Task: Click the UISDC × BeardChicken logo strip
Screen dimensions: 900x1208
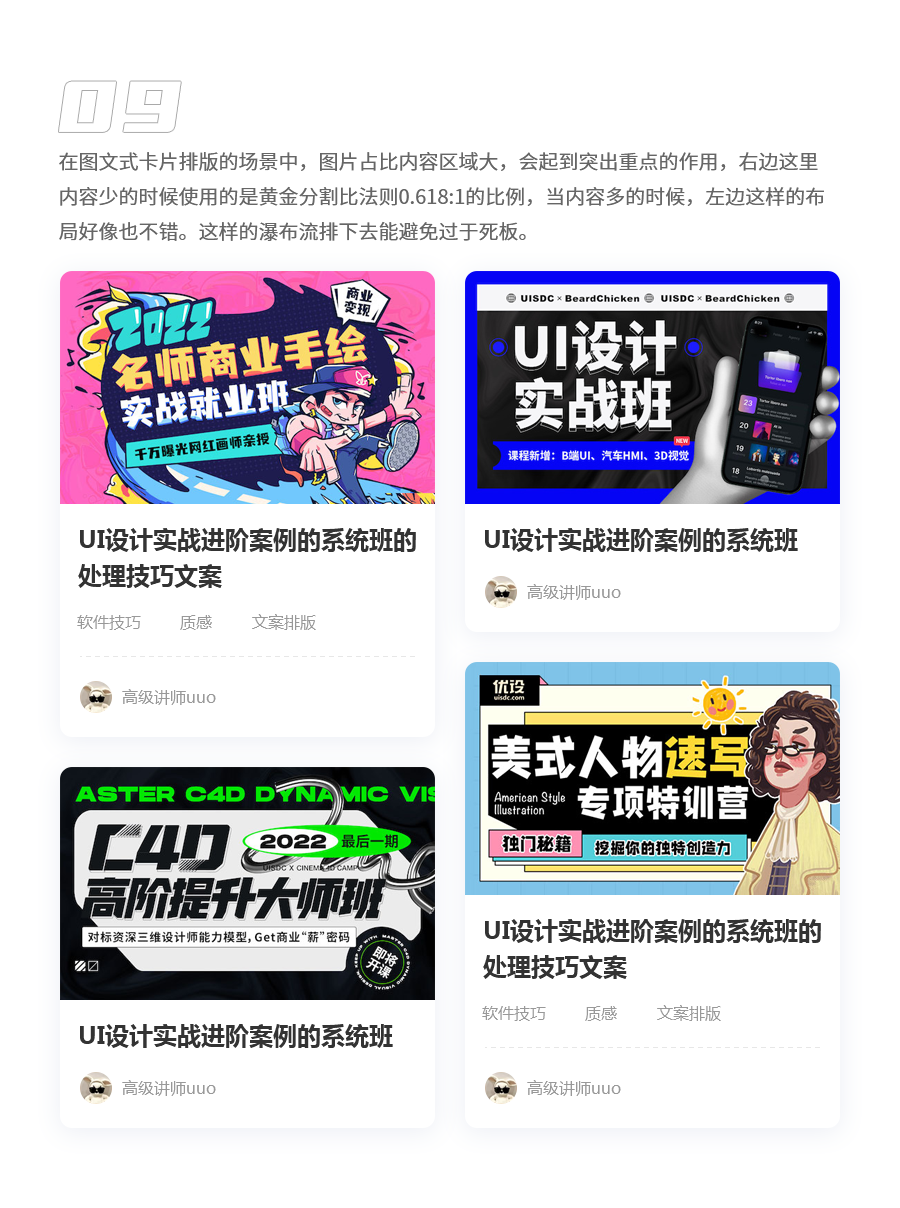Action: (652, 297)
